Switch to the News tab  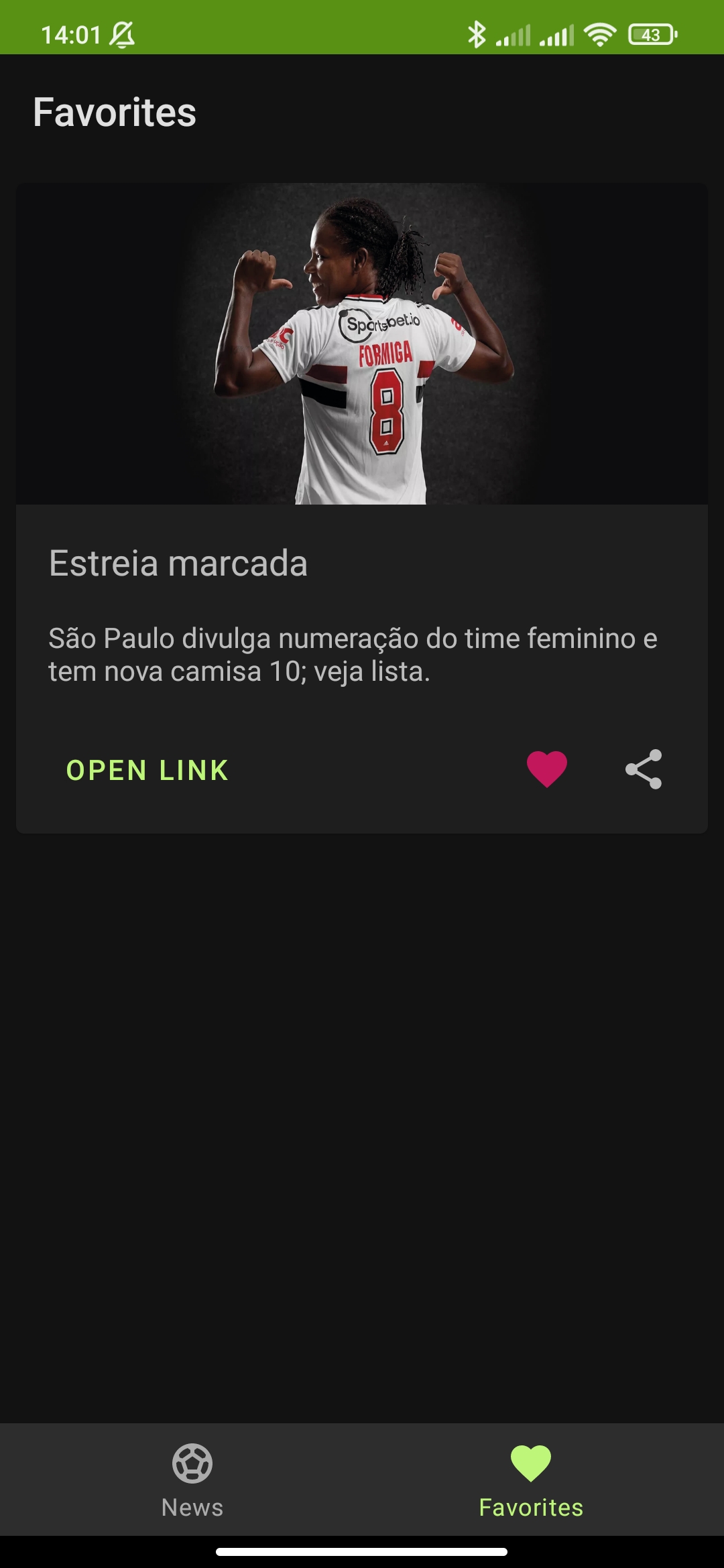[x=192, y=1480]
